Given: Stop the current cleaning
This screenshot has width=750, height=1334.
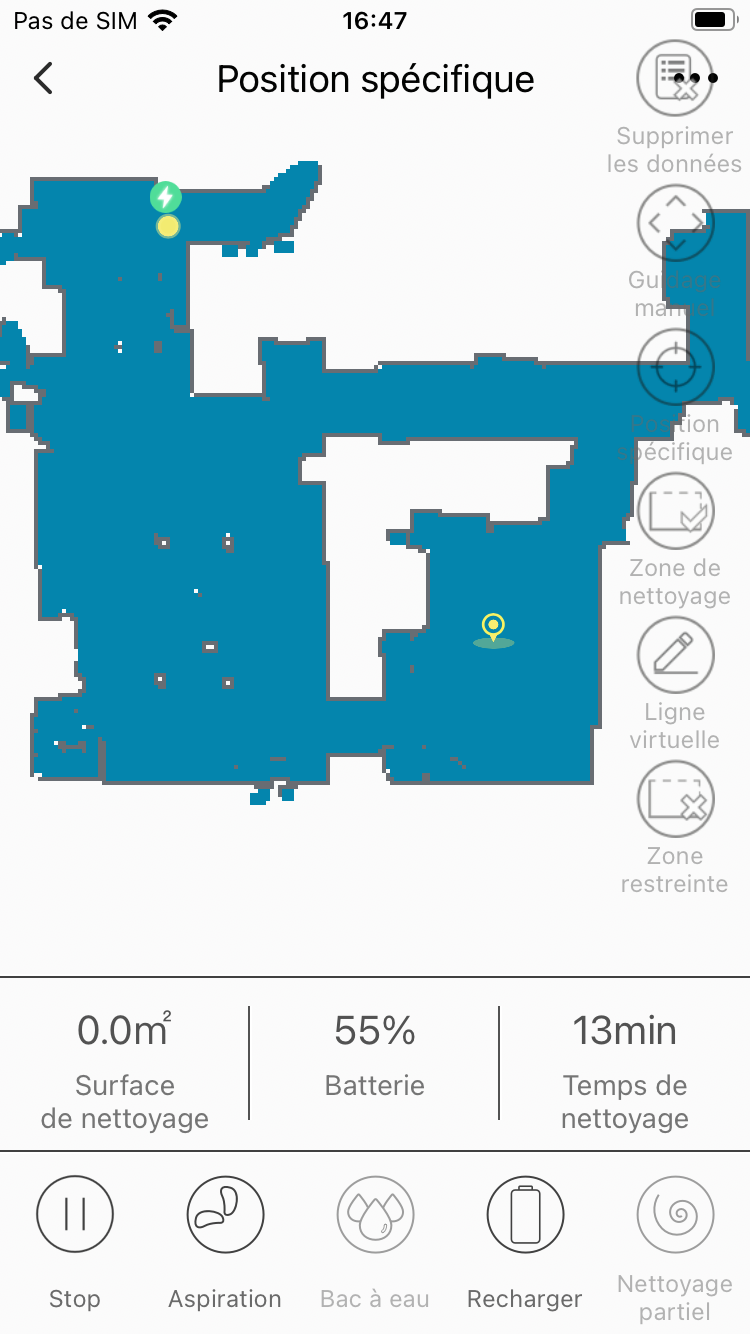Looking at the screenshot, I should point(75,1214).
